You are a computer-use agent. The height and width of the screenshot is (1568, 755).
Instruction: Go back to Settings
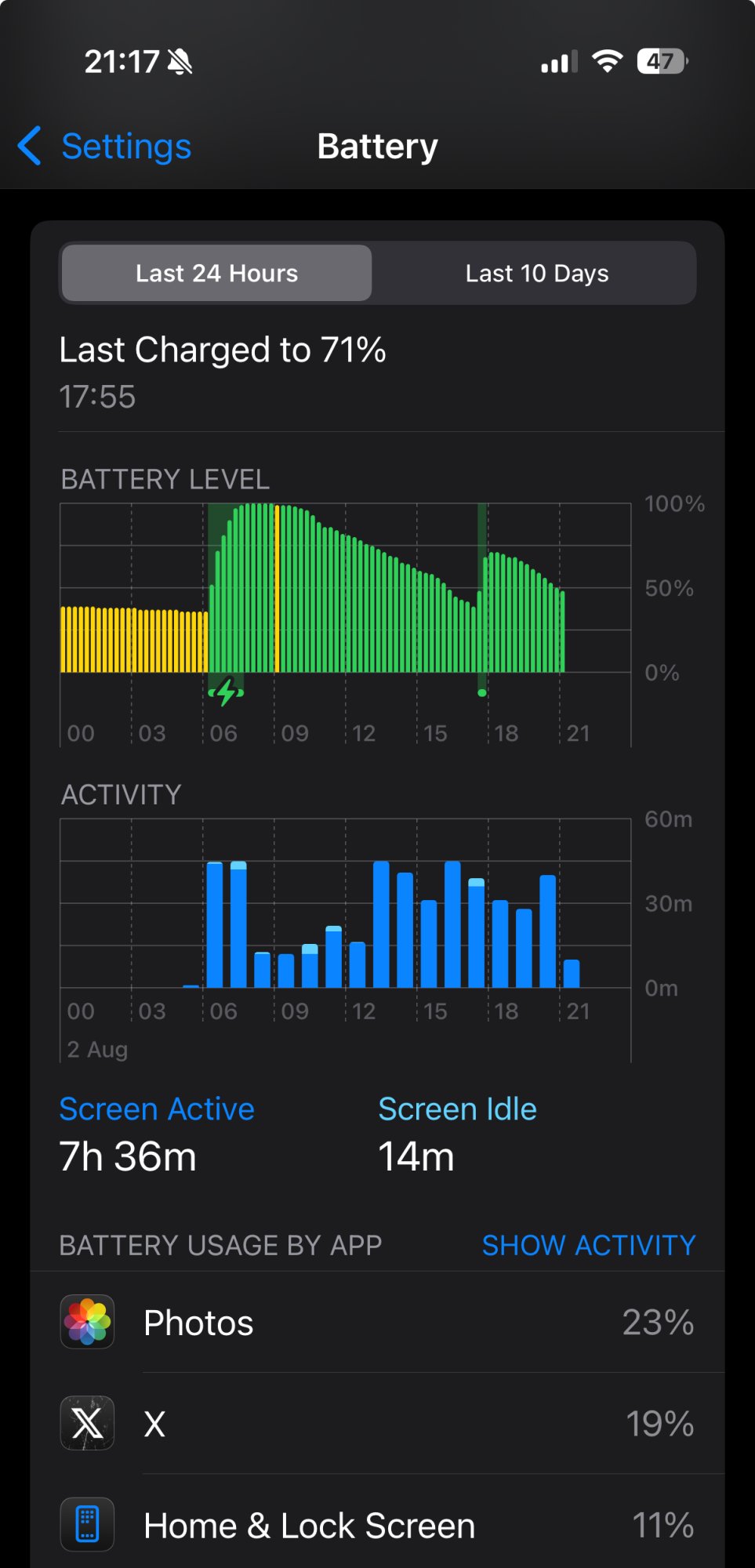pyautogui.click(x=104, y=147)
